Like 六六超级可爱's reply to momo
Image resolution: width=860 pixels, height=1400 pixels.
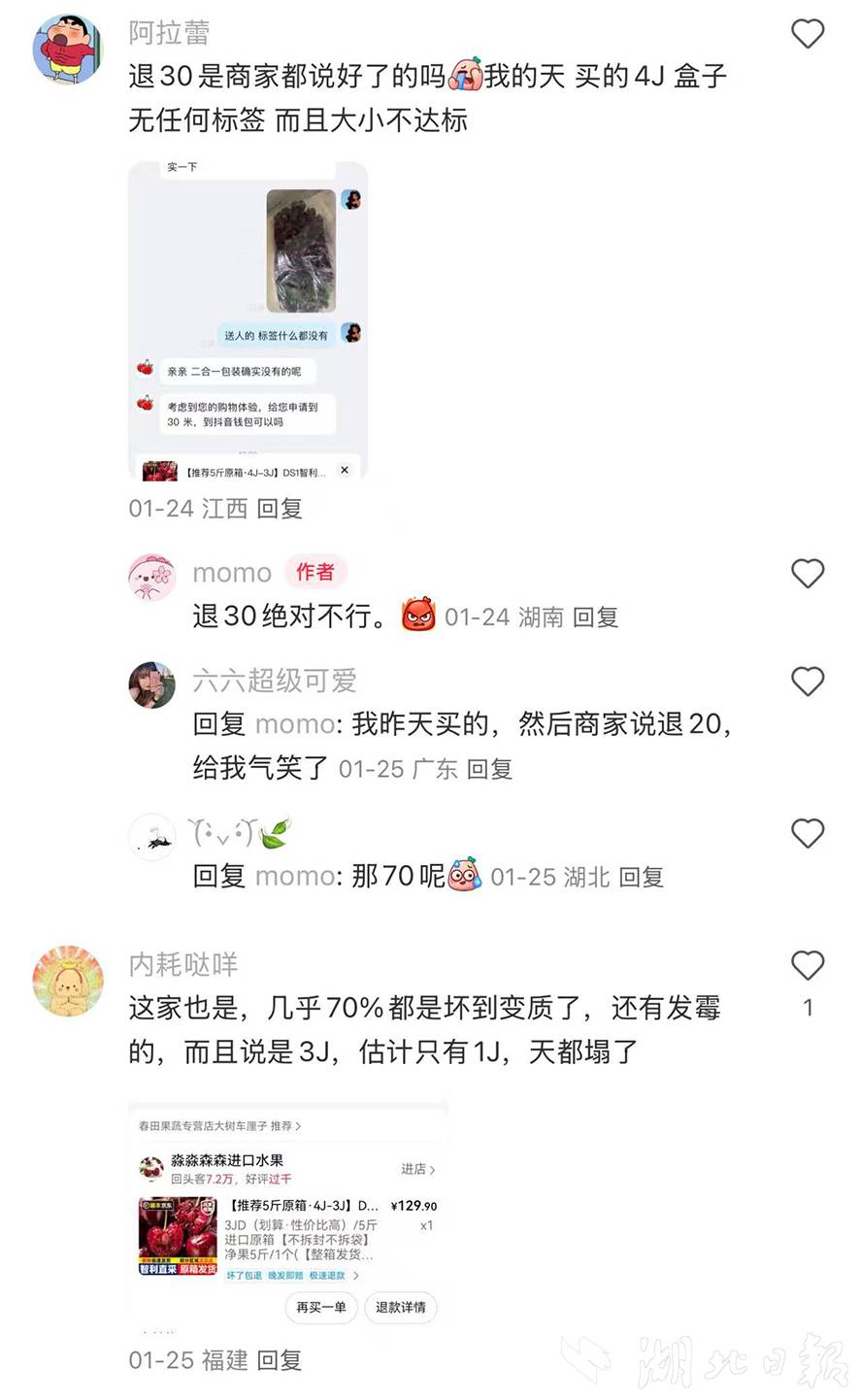(x=808, y=682)
